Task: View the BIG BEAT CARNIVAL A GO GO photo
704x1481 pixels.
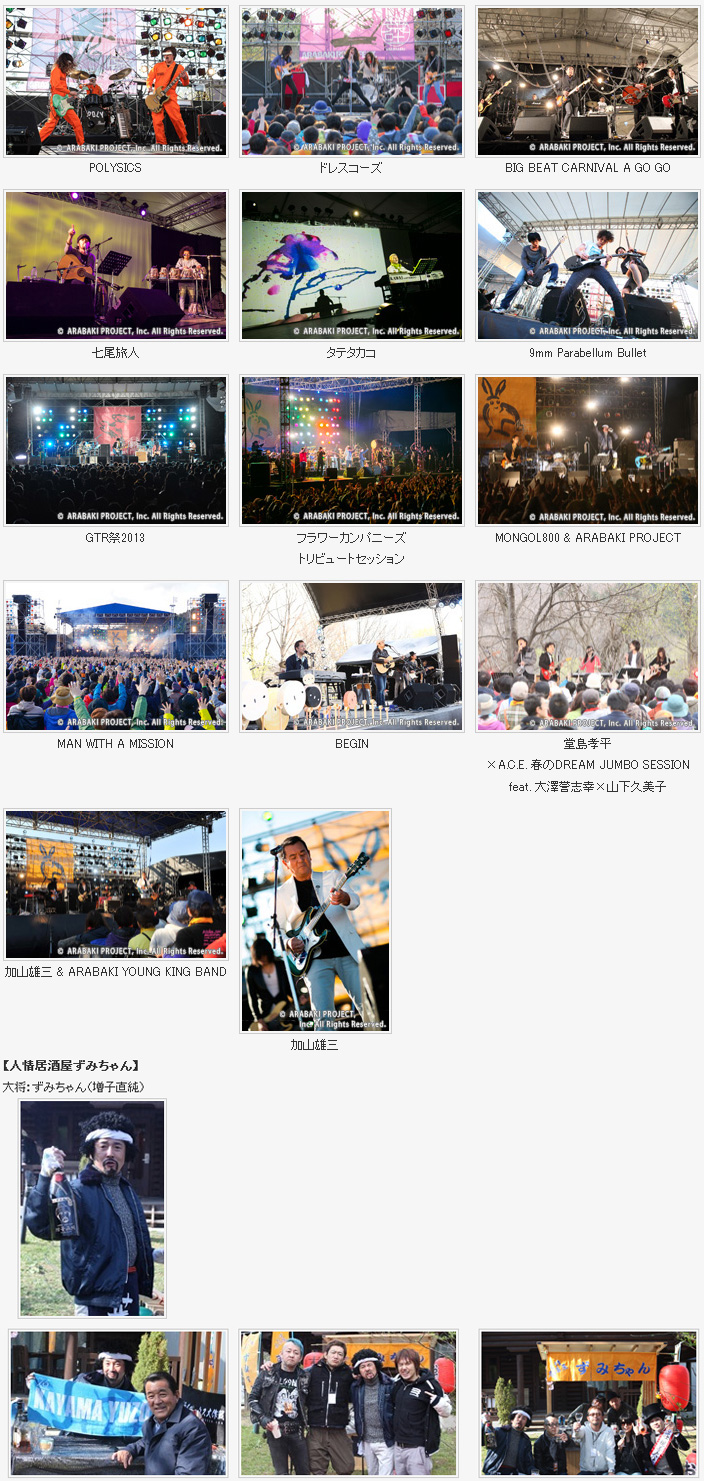Action: pos(588,81)
